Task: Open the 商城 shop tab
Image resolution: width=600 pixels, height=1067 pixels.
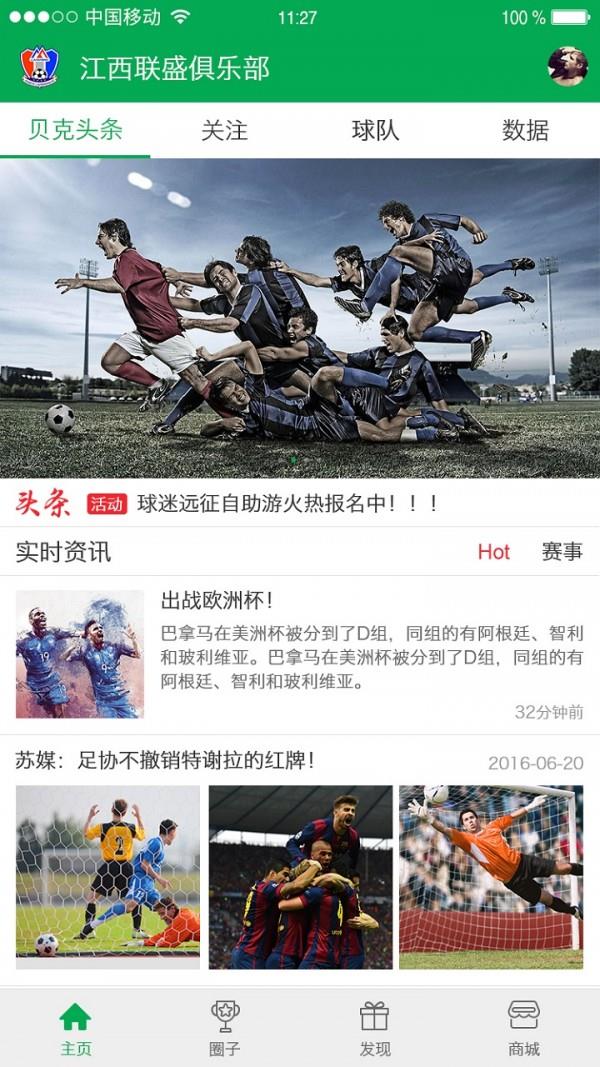Action: click(x=524, y=1029)
